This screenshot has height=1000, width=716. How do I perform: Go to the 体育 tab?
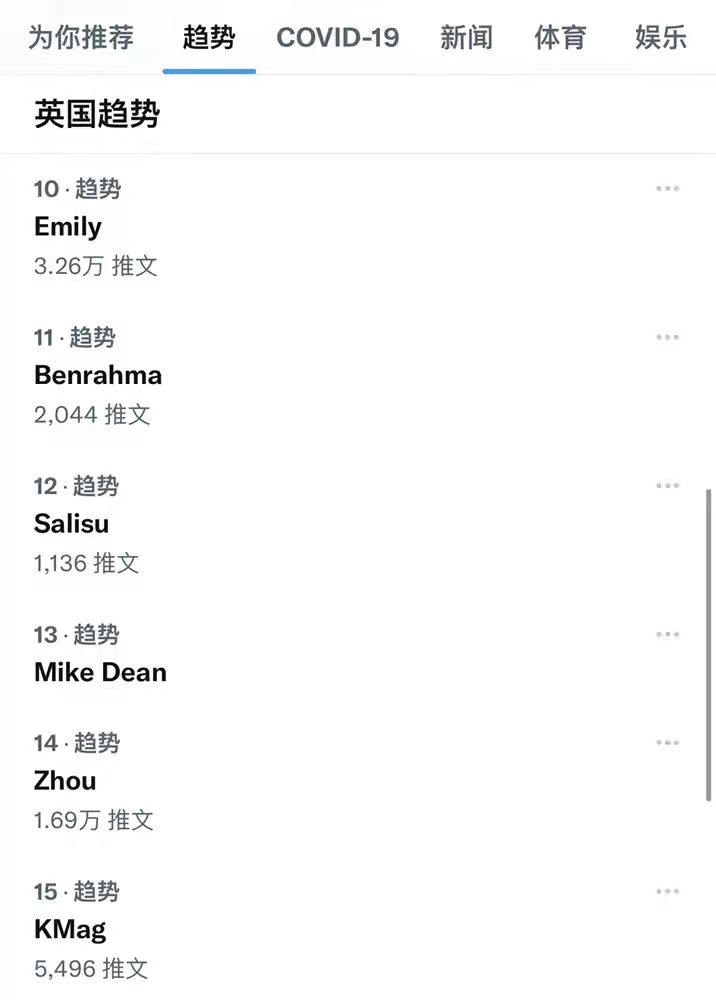coord(561,38)
